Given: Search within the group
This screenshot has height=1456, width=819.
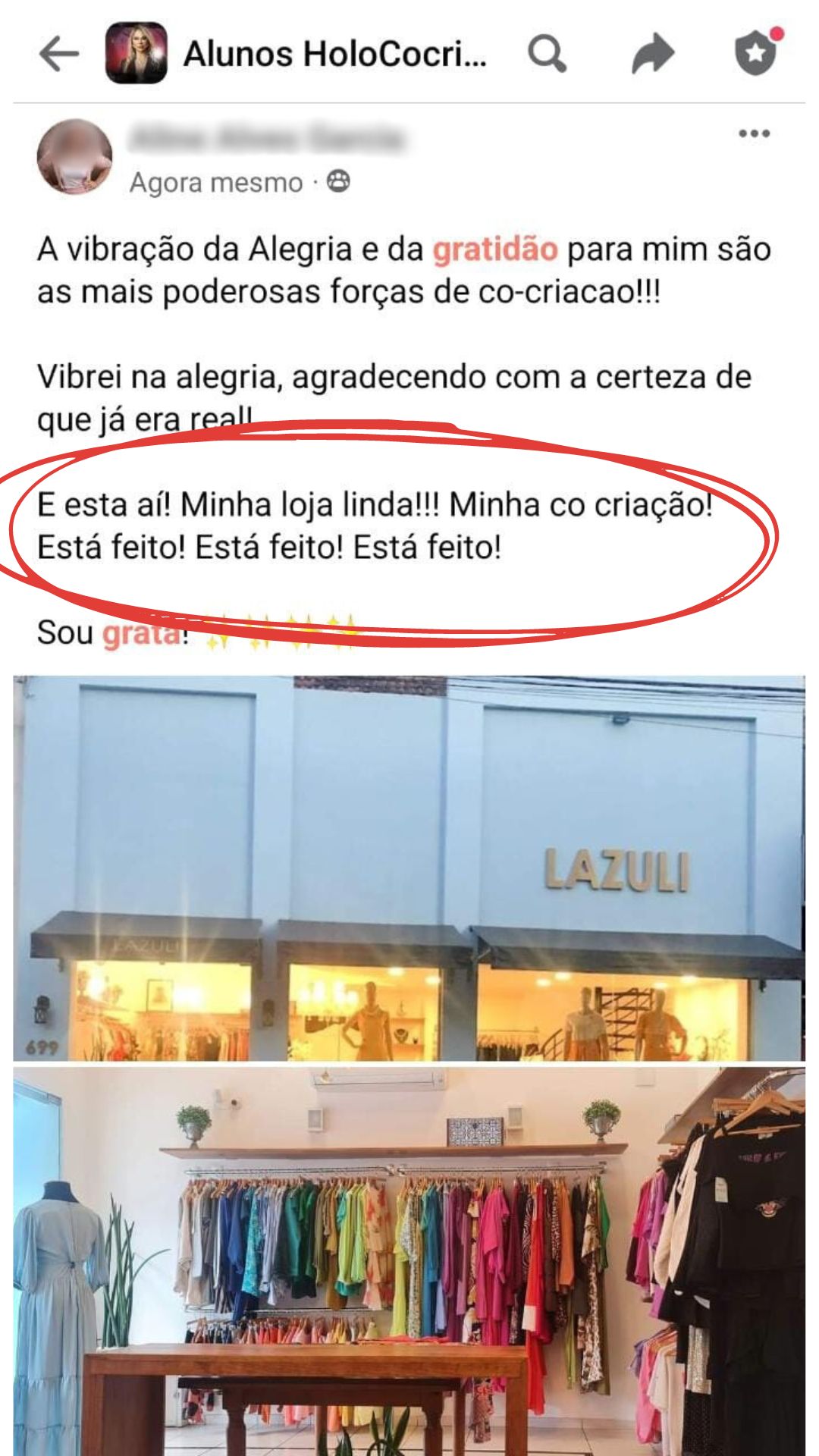Looking at the screenshot, I should 547,54.
